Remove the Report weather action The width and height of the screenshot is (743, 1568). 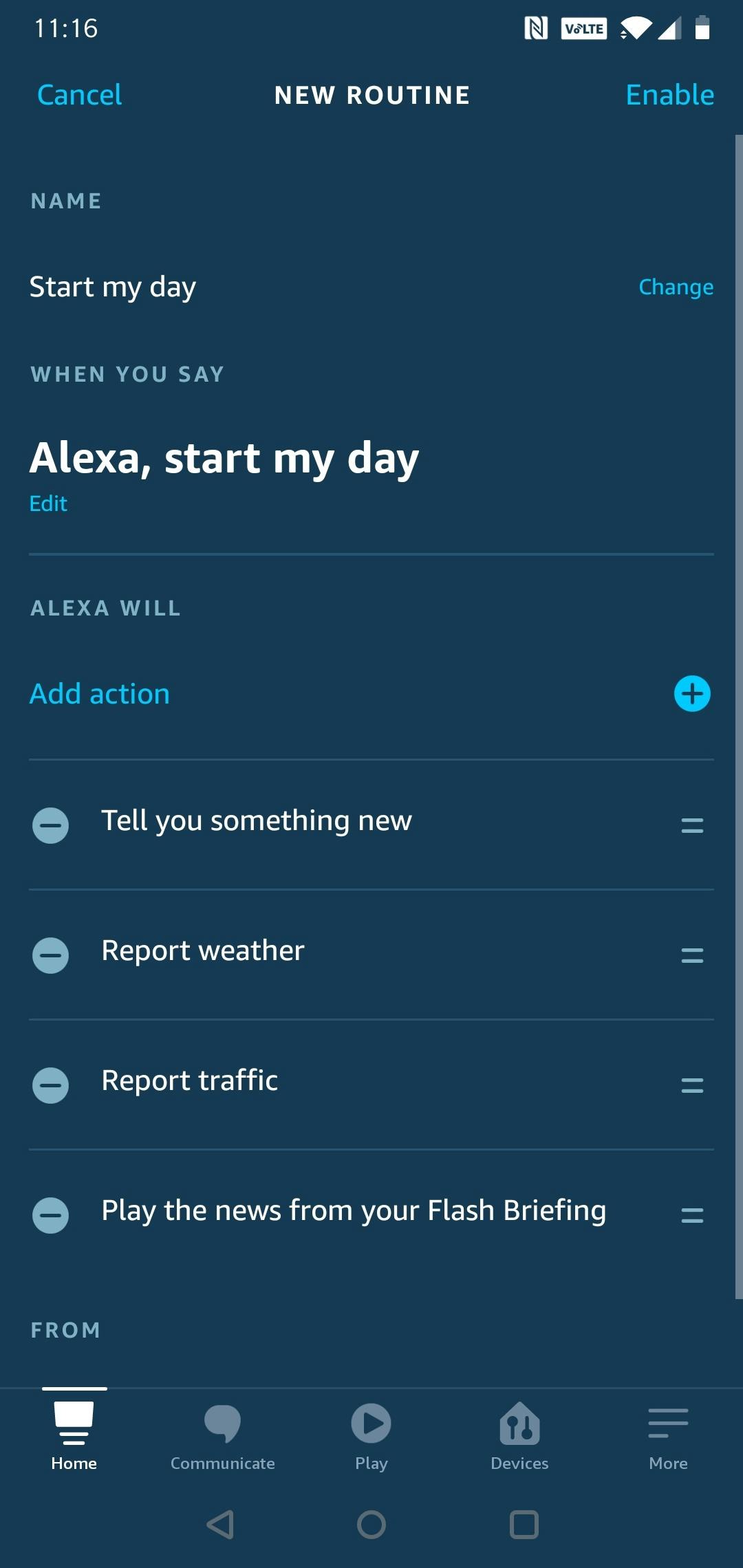(x=51, y=955)
